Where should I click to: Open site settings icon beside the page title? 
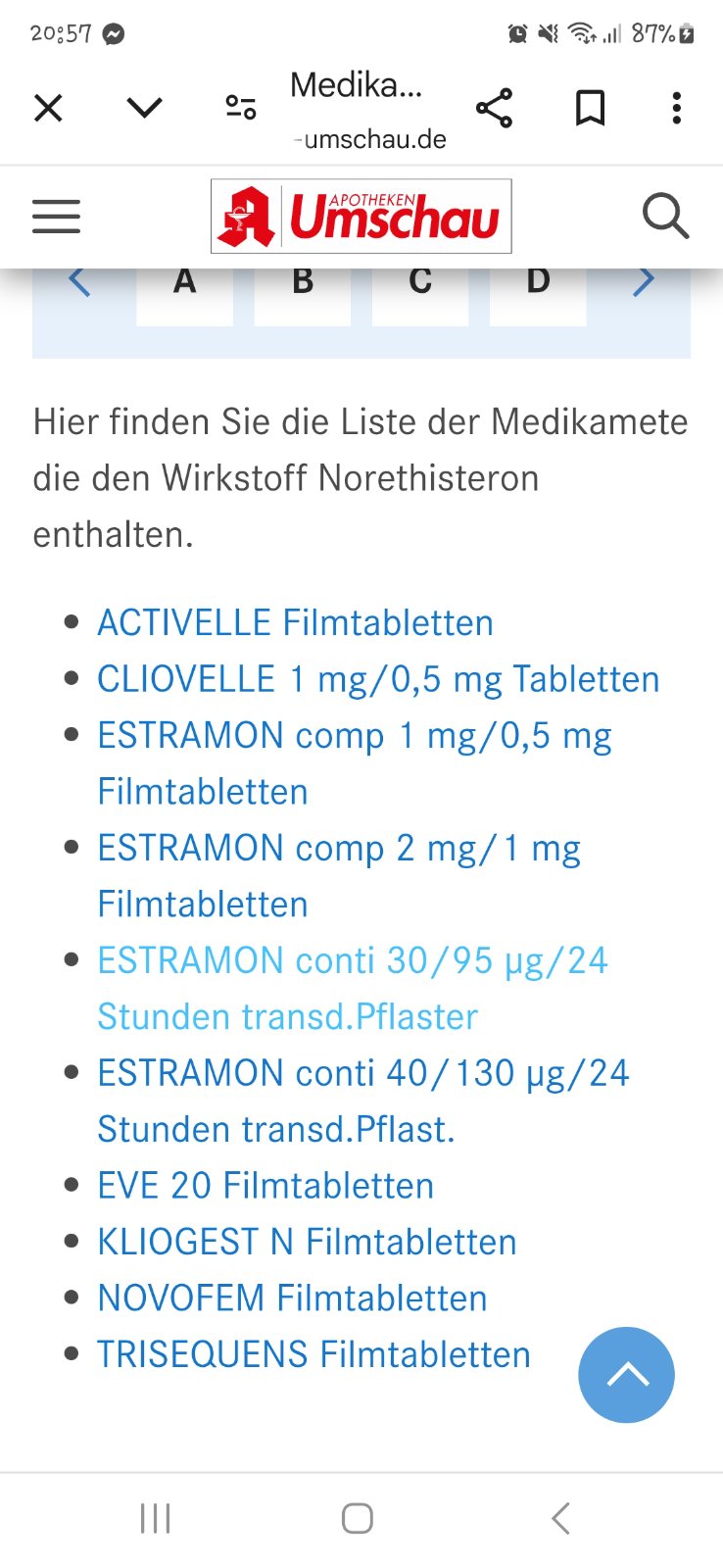click(240, 107)
